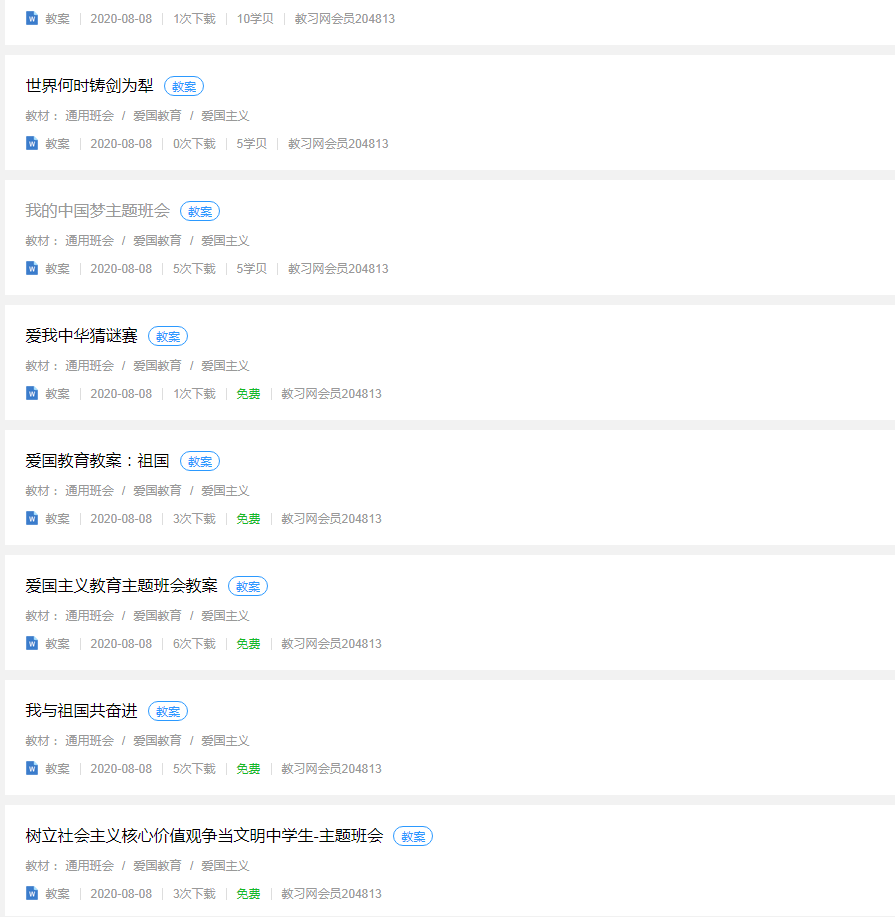Viewport: 895px width, 917px height.
Task: Open 我的中国梦主题班会 lesson plan
Action: point(97,211)
